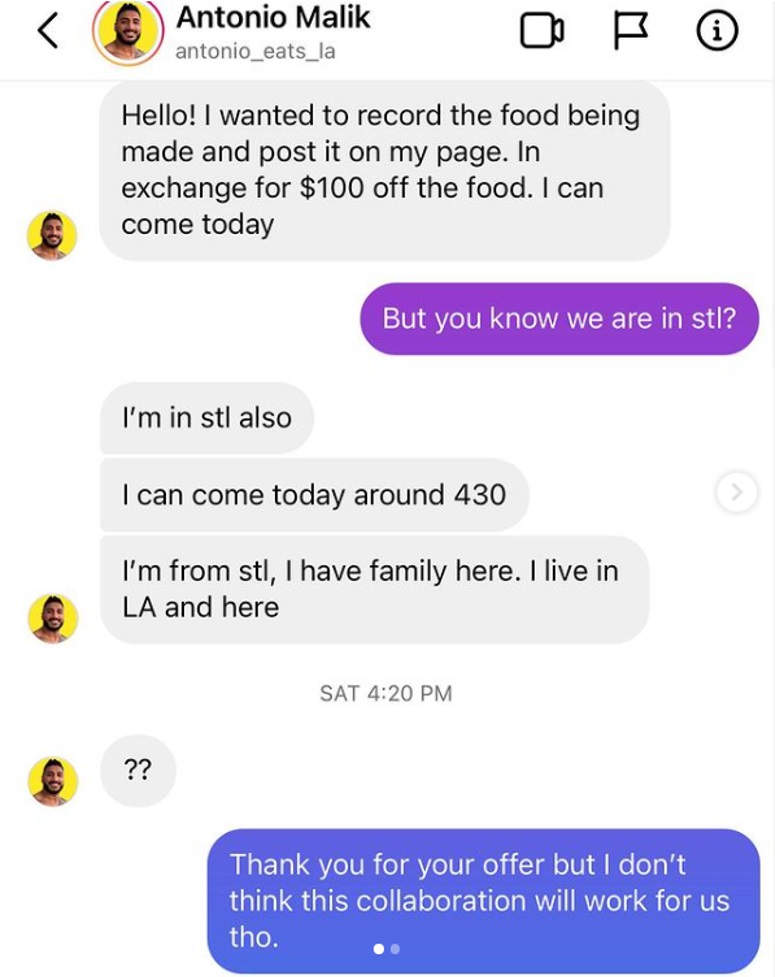
Task: Flag this conversation
Action: pyautogui.click(x=628, y=32)
